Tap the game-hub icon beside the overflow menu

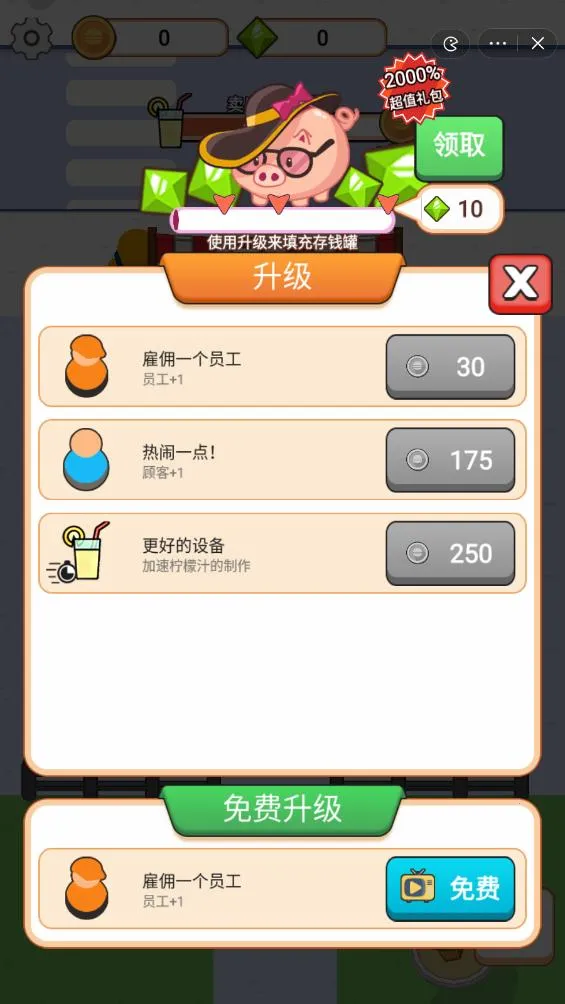pos(452,44)
